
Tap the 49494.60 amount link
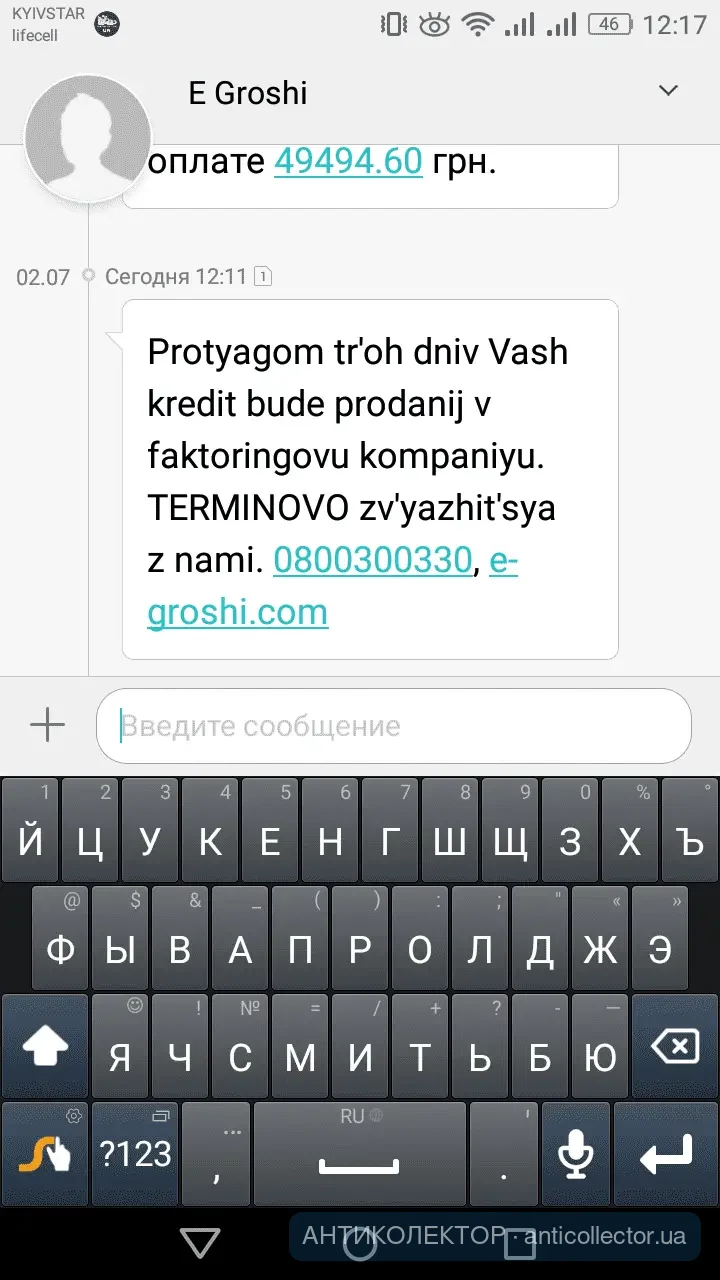click(348, 161)
